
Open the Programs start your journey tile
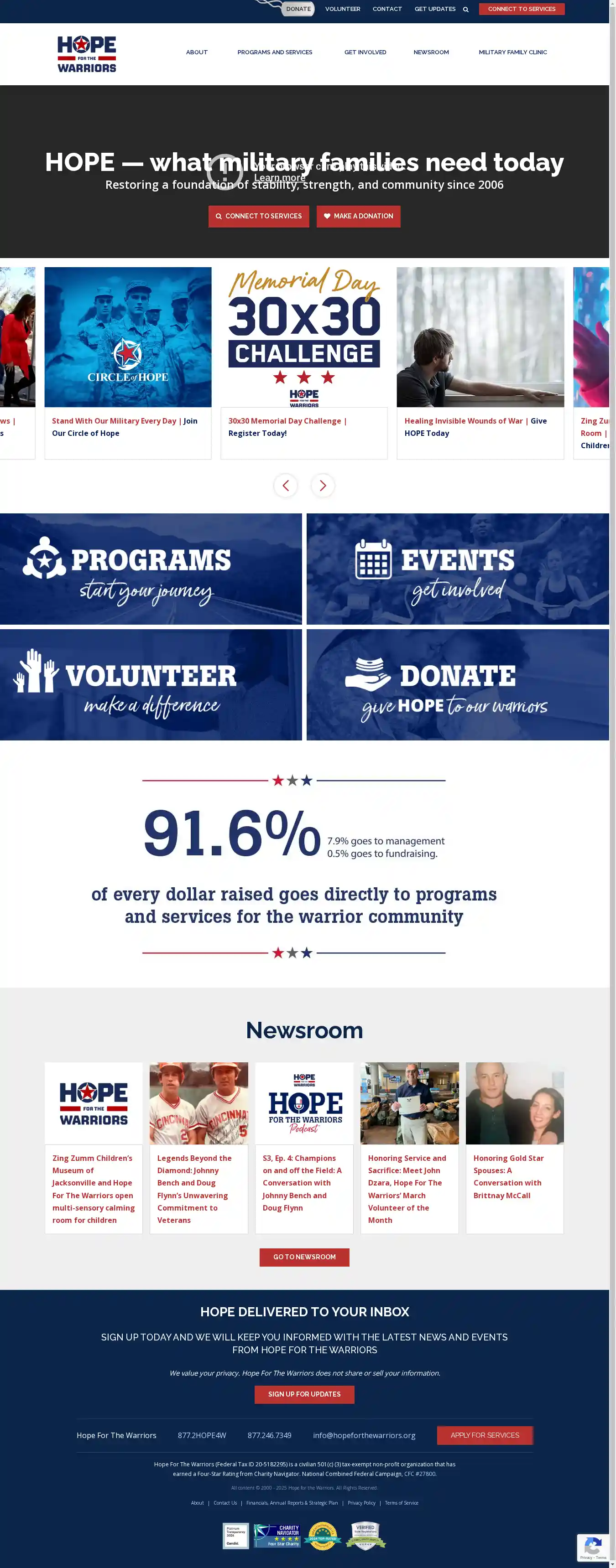(151, 569)
